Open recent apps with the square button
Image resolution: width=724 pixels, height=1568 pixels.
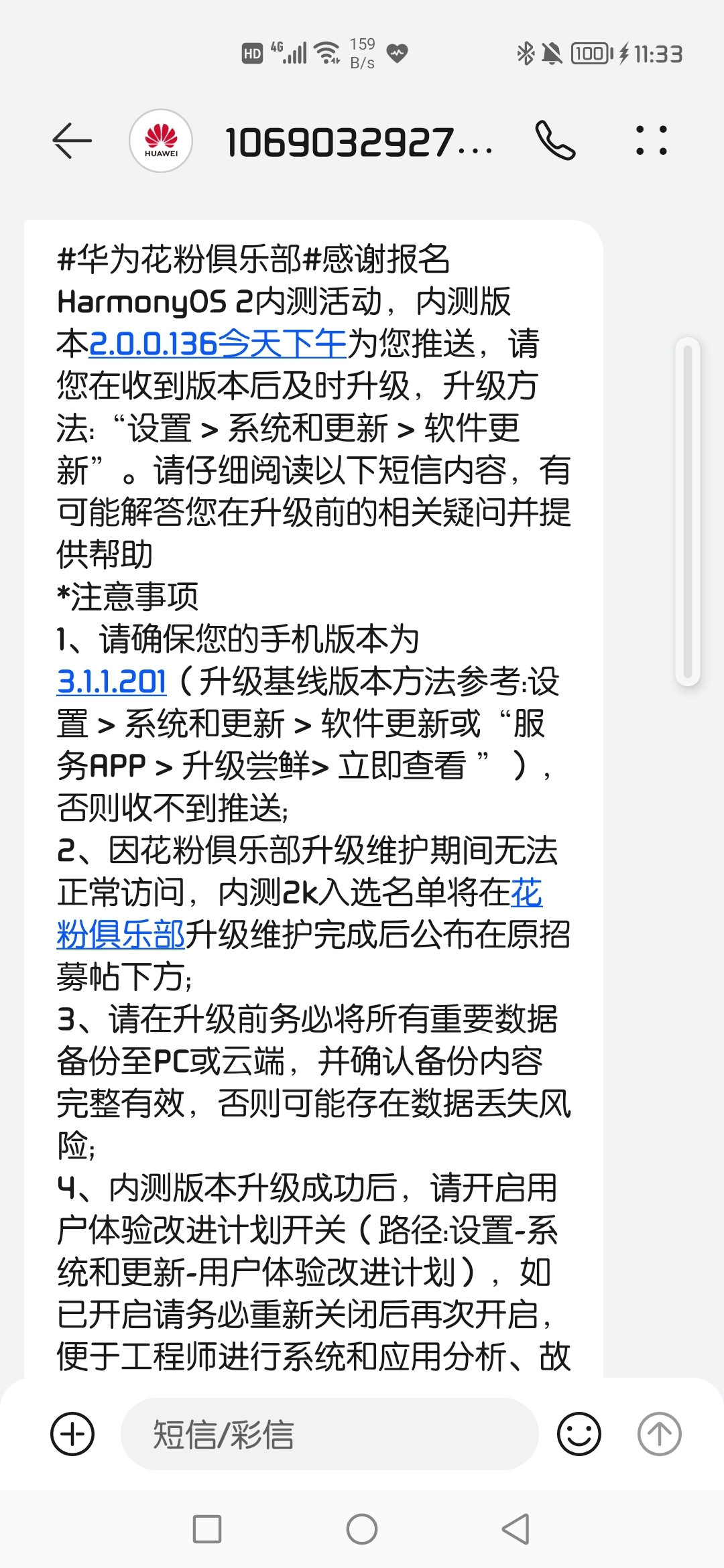(x=207, y=1529)
